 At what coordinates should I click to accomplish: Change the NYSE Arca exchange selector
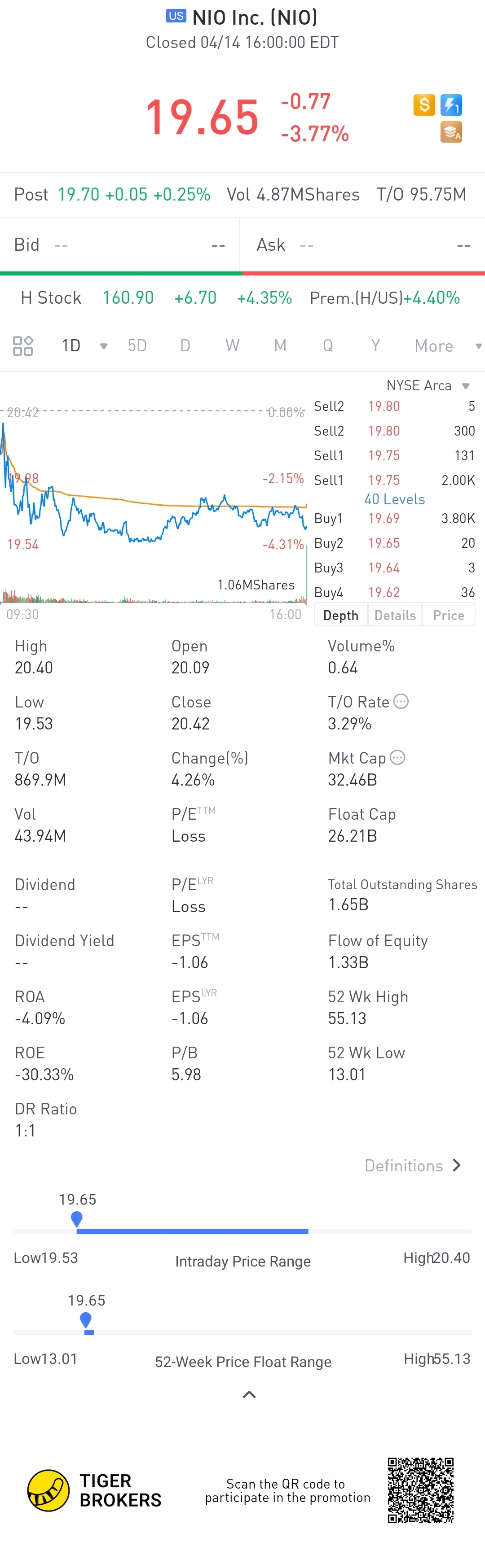[x=428, y=386]
